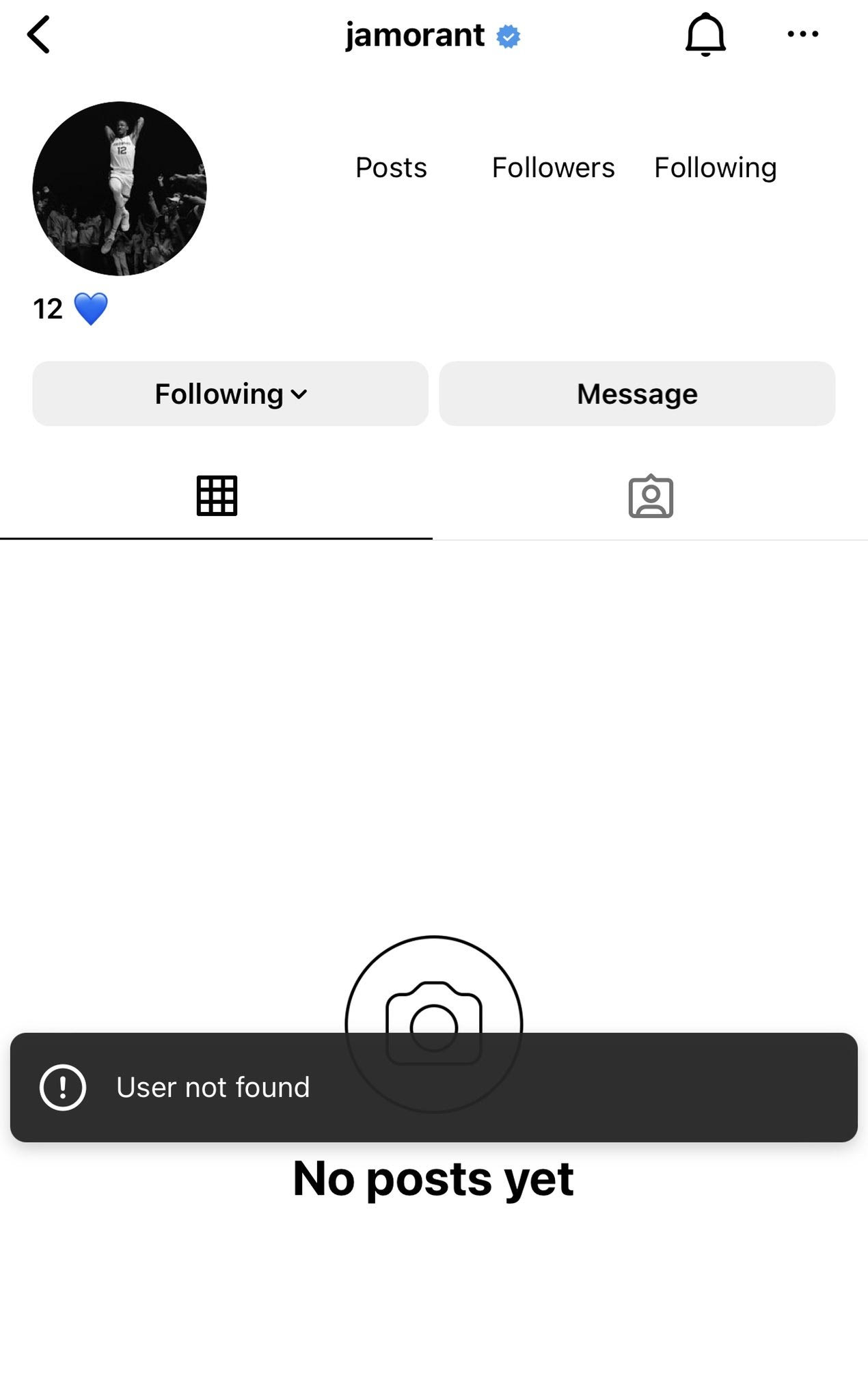Expand the Following dropdown button
This screenshot has width=868, height=1400.
[230, 394]
